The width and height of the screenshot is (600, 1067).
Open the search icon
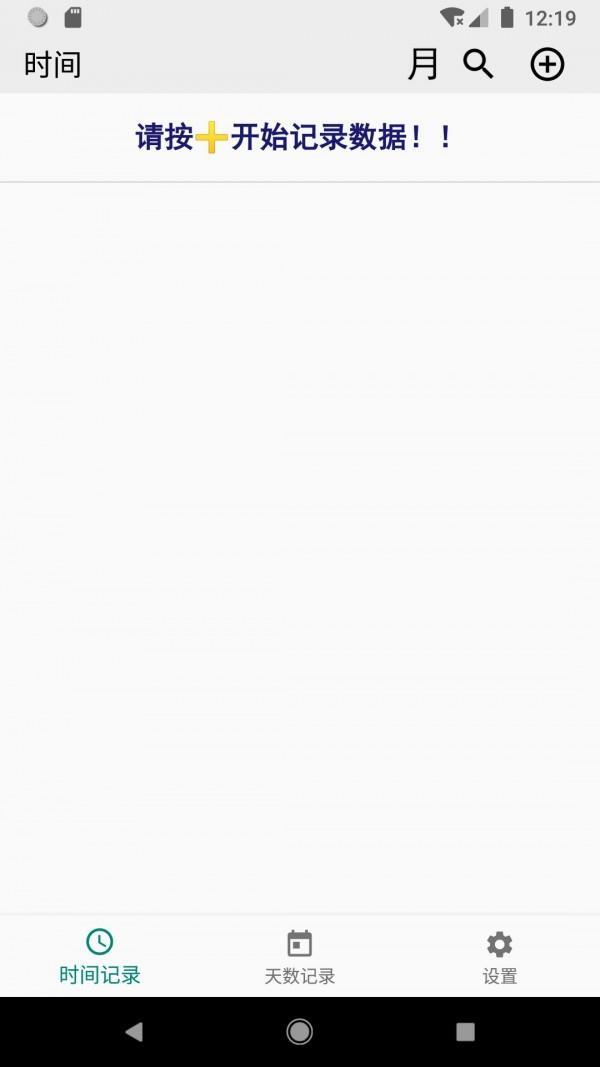click(x=479, y=65)
